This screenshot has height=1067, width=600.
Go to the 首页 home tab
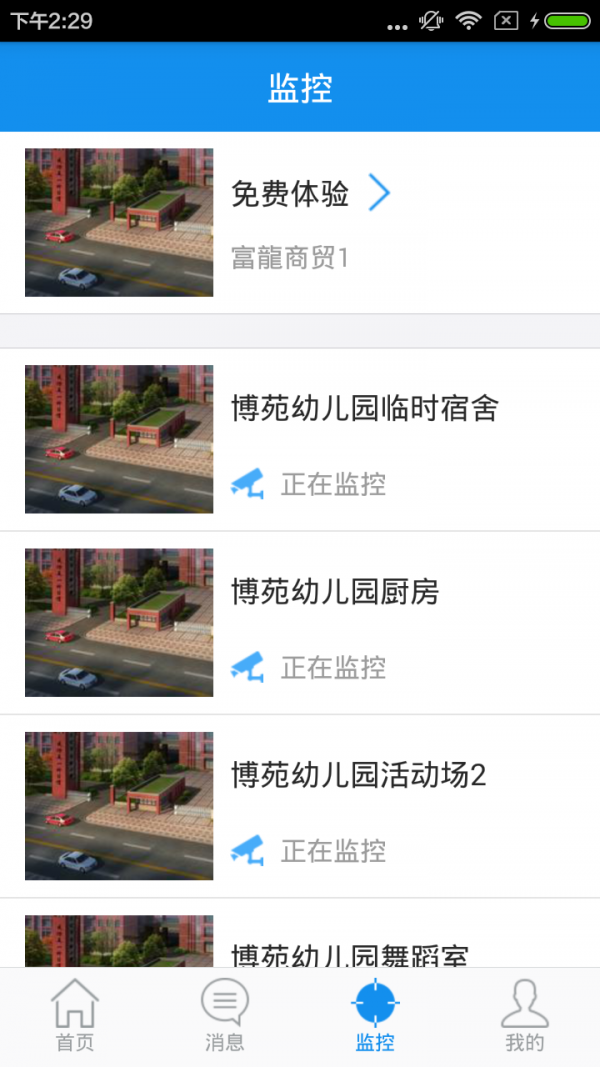(x=75, y=1016)
